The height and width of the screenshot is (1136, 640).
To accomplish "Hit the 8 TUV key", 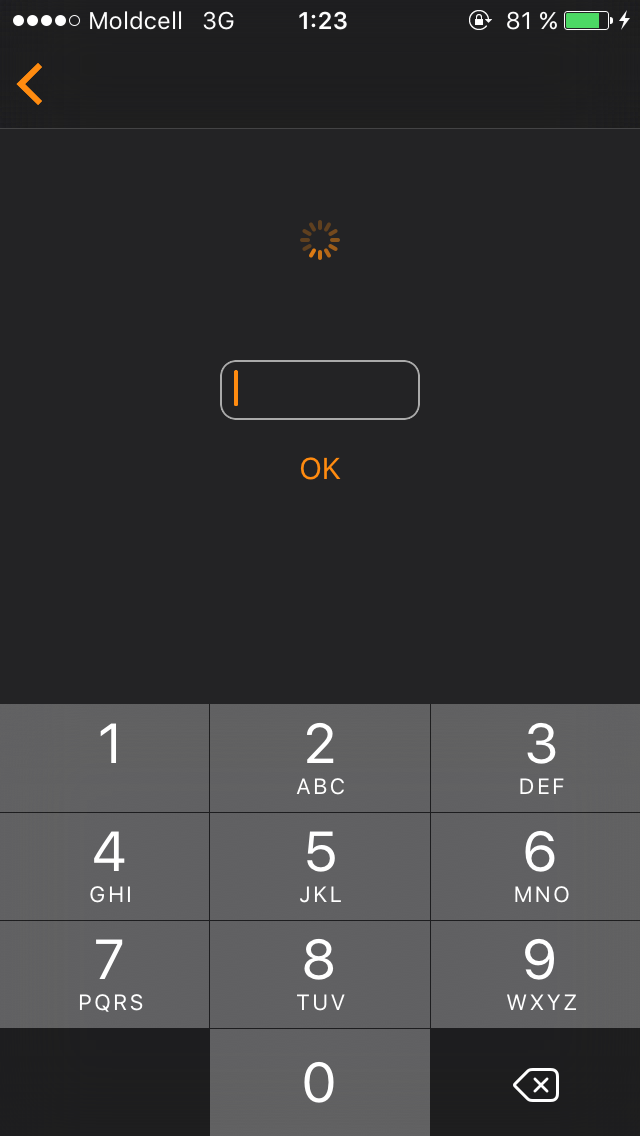I will coord(320,974).
